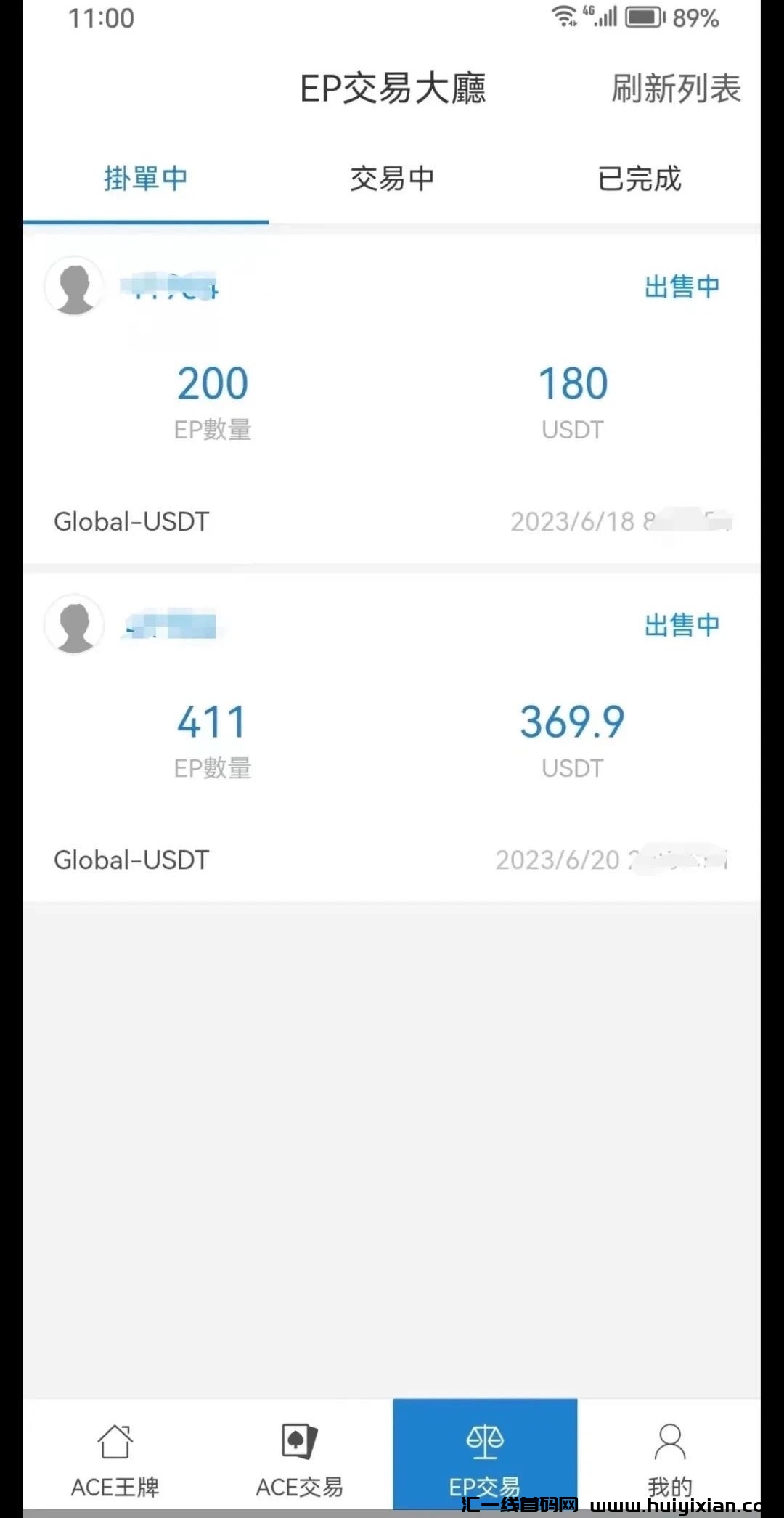Click 刷新列表 to refresh the list
This screenshot has height=1518, width=784.
676,89
